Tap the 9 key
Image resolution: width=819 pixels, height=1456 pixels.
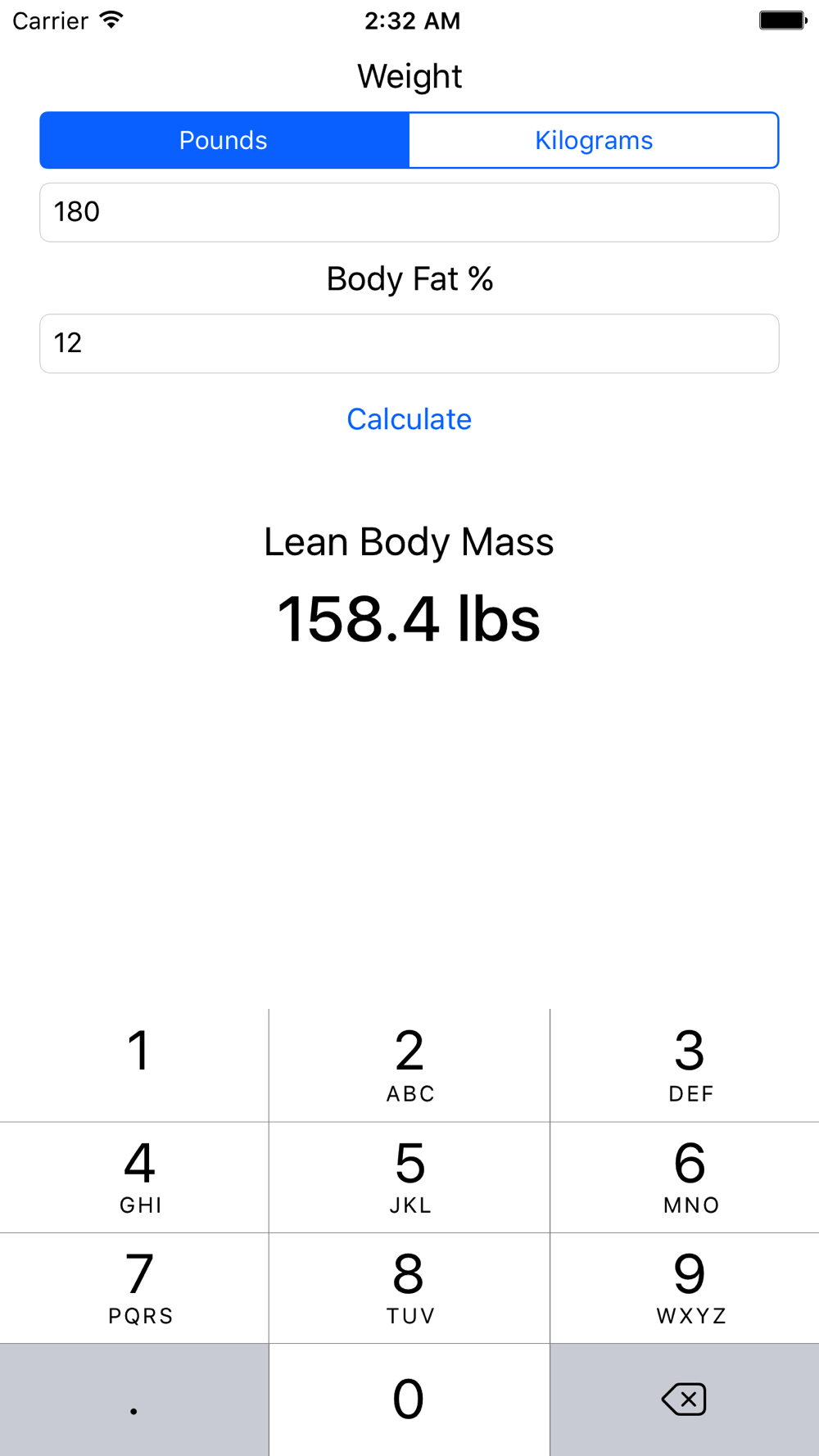685,1288
